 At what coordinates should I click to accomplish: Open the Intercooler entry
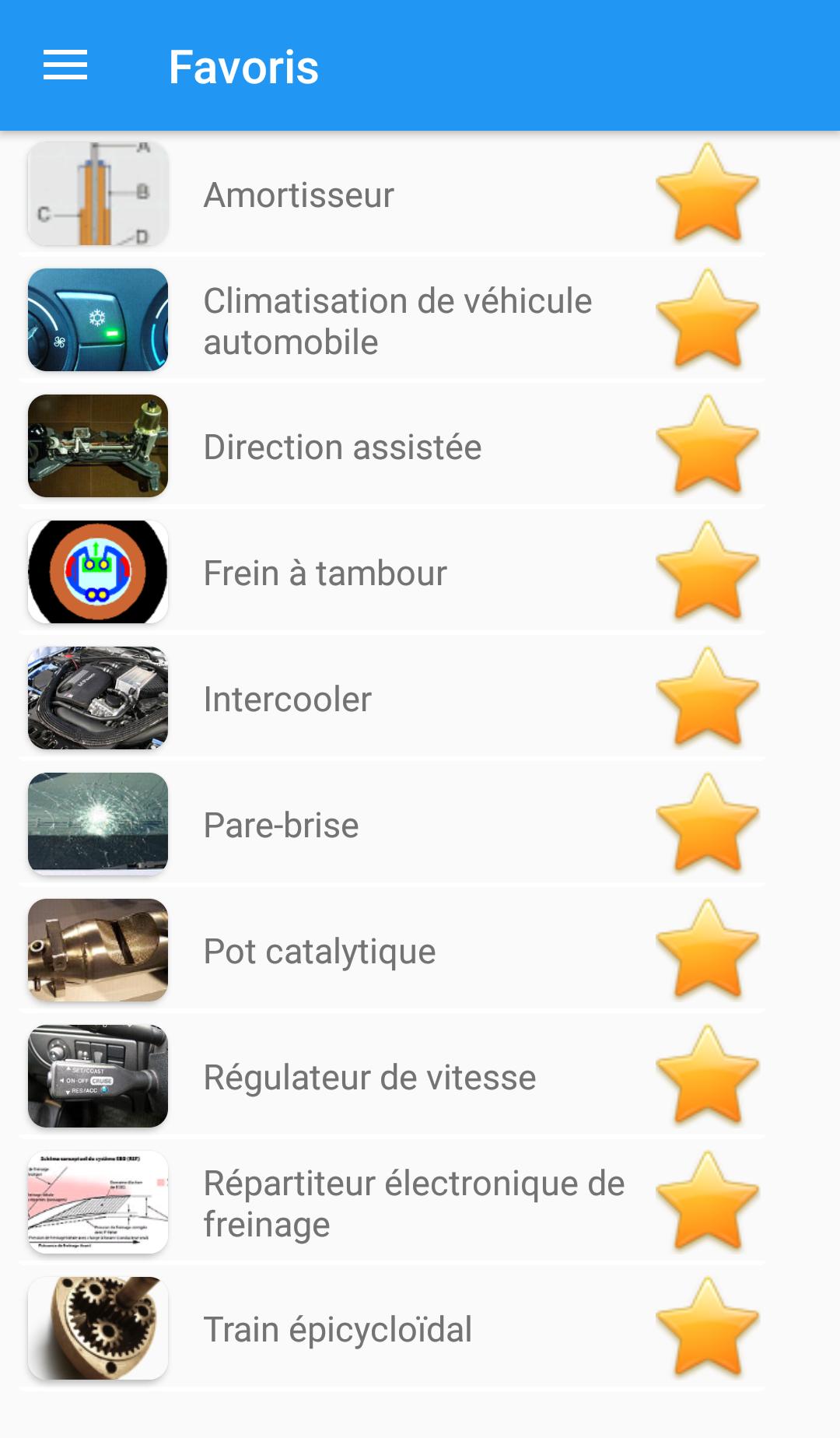tap(392, 698)
